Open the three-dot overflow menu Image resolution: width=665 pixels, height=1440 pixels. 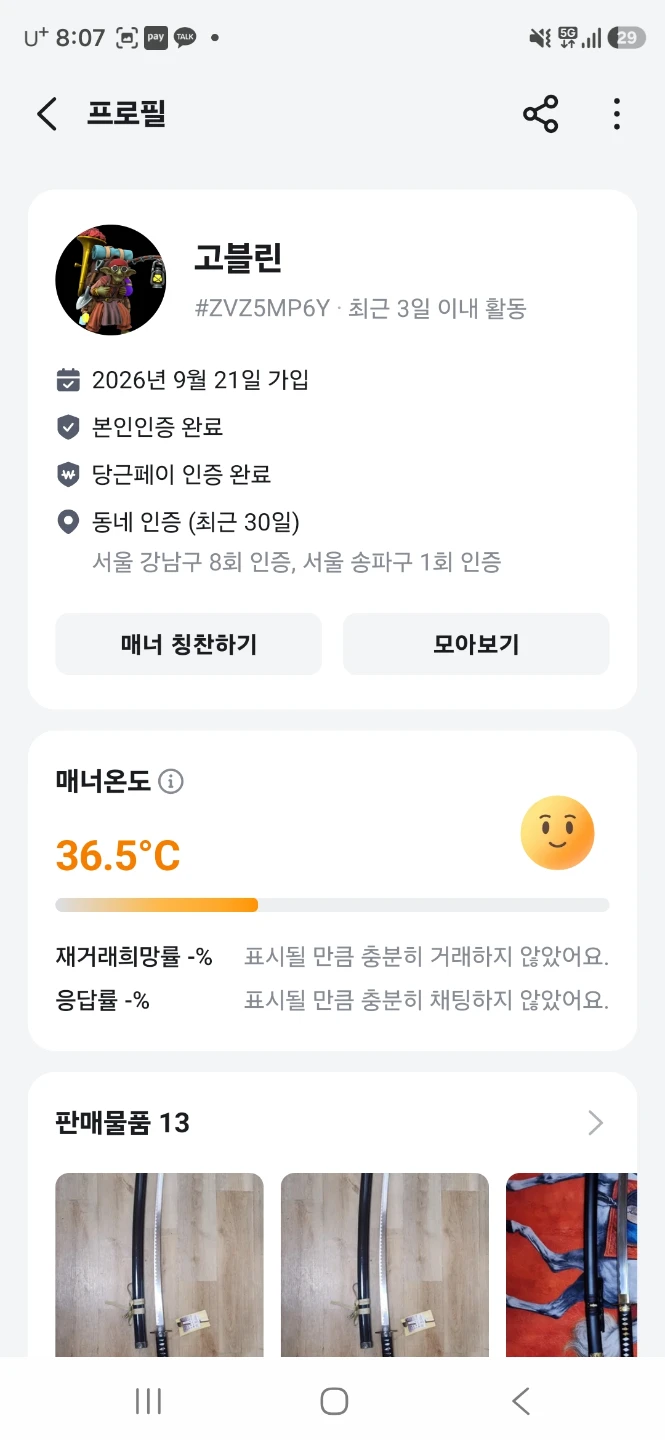coord(617,114)
